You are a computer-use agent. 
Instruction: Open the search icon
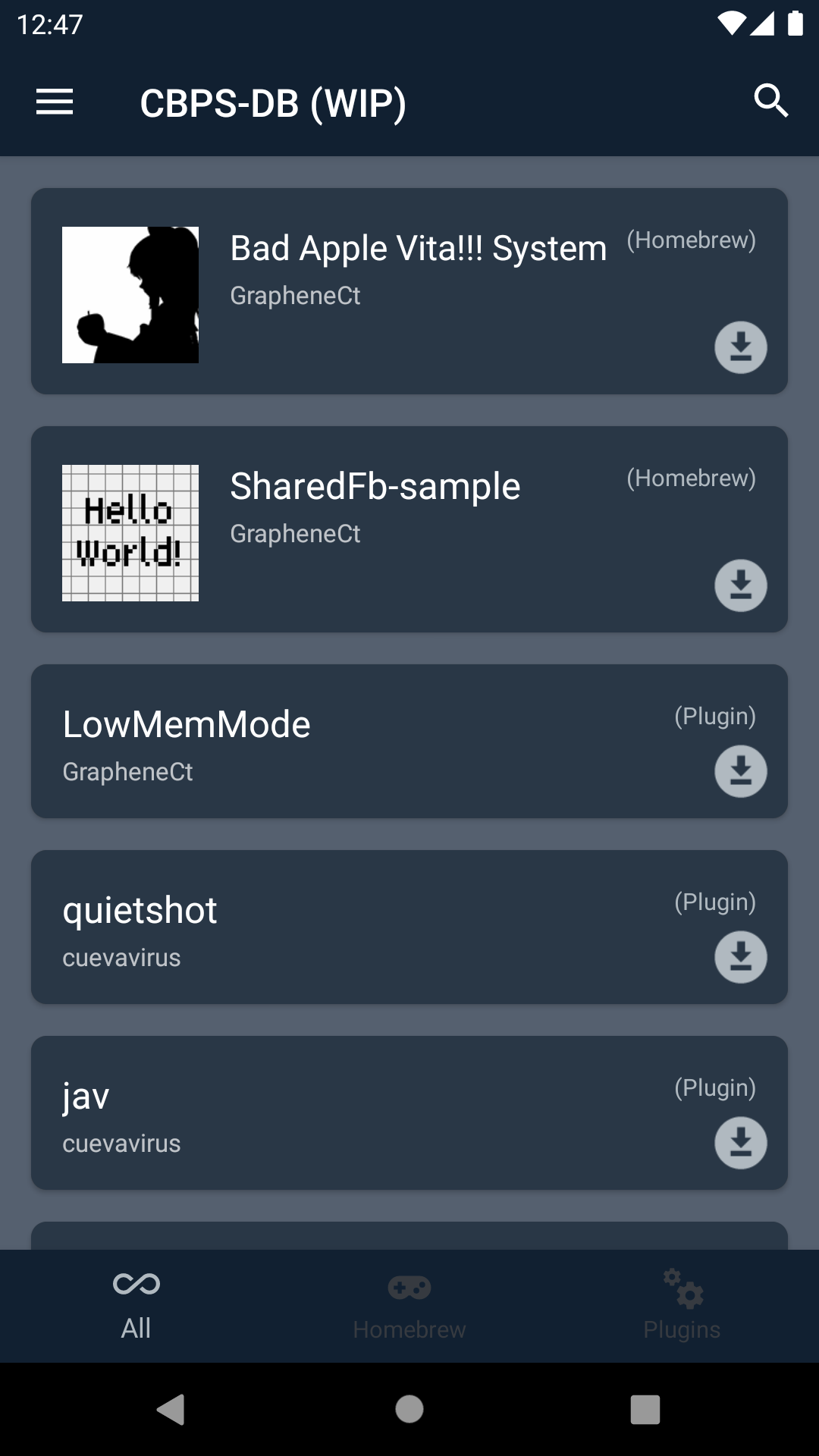point(771,101)
